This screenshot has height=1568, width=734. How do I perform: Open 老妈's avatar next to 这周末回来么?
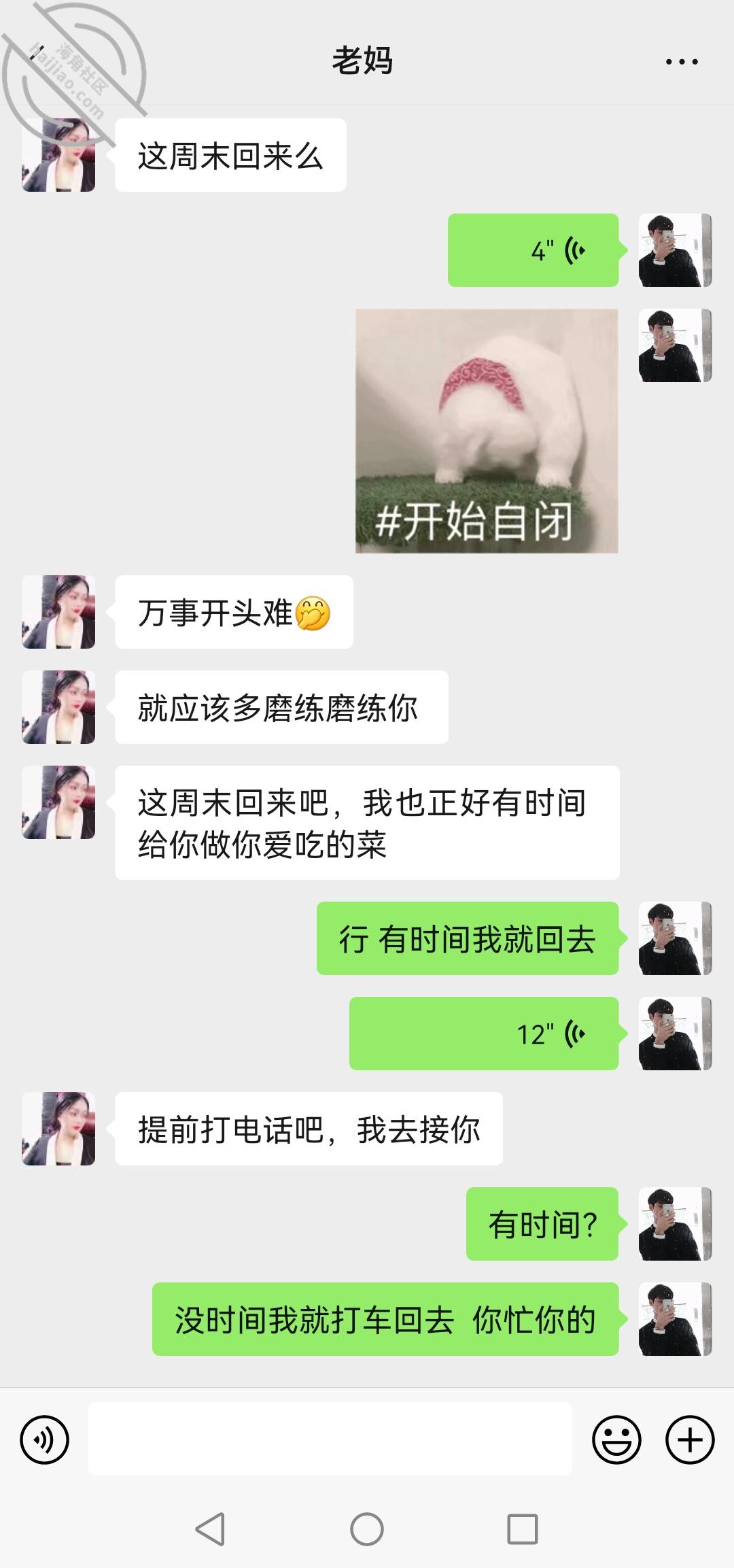pyautogui.click(x=58, y=155)
